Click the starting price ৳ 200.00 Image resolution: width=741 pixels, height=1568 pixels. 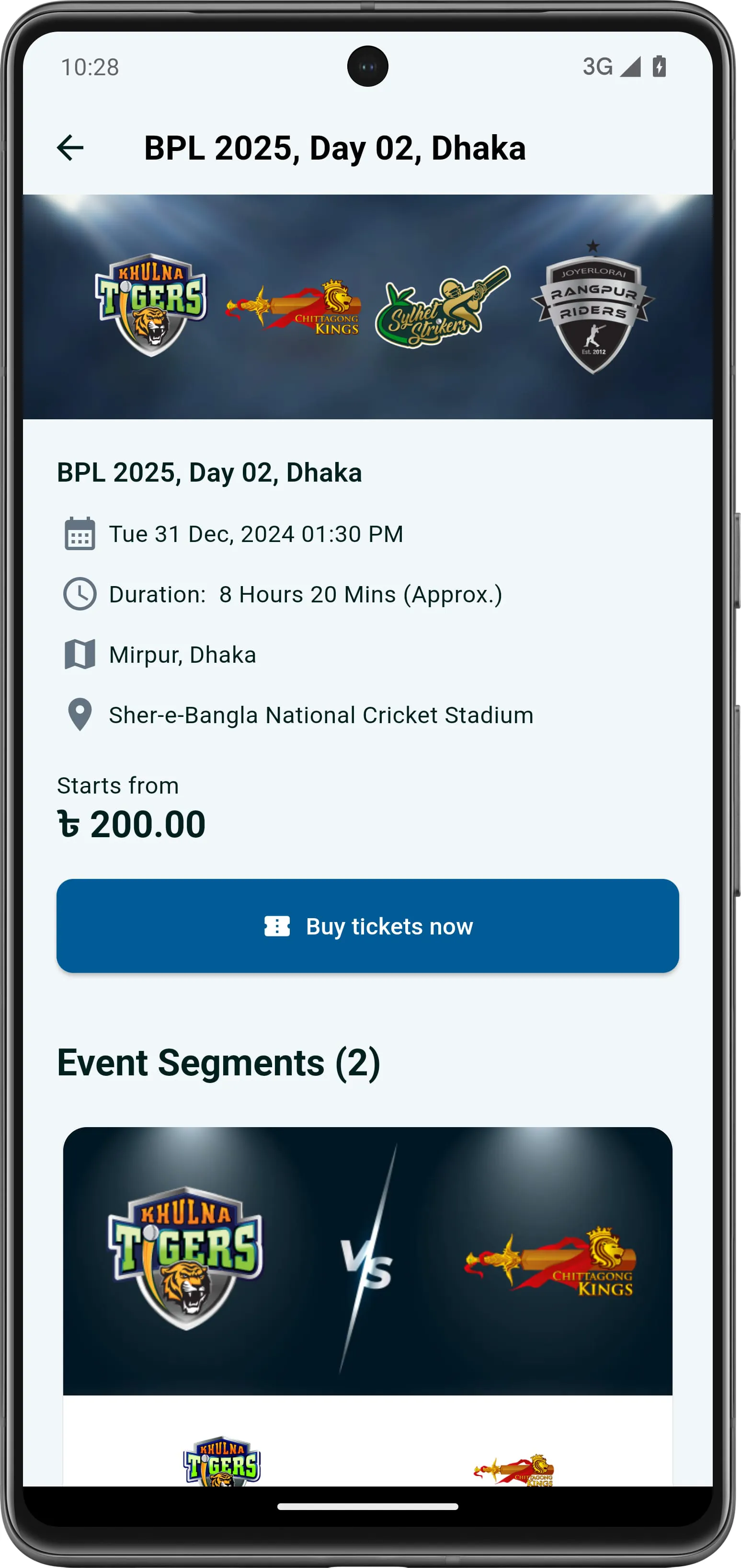130,824
